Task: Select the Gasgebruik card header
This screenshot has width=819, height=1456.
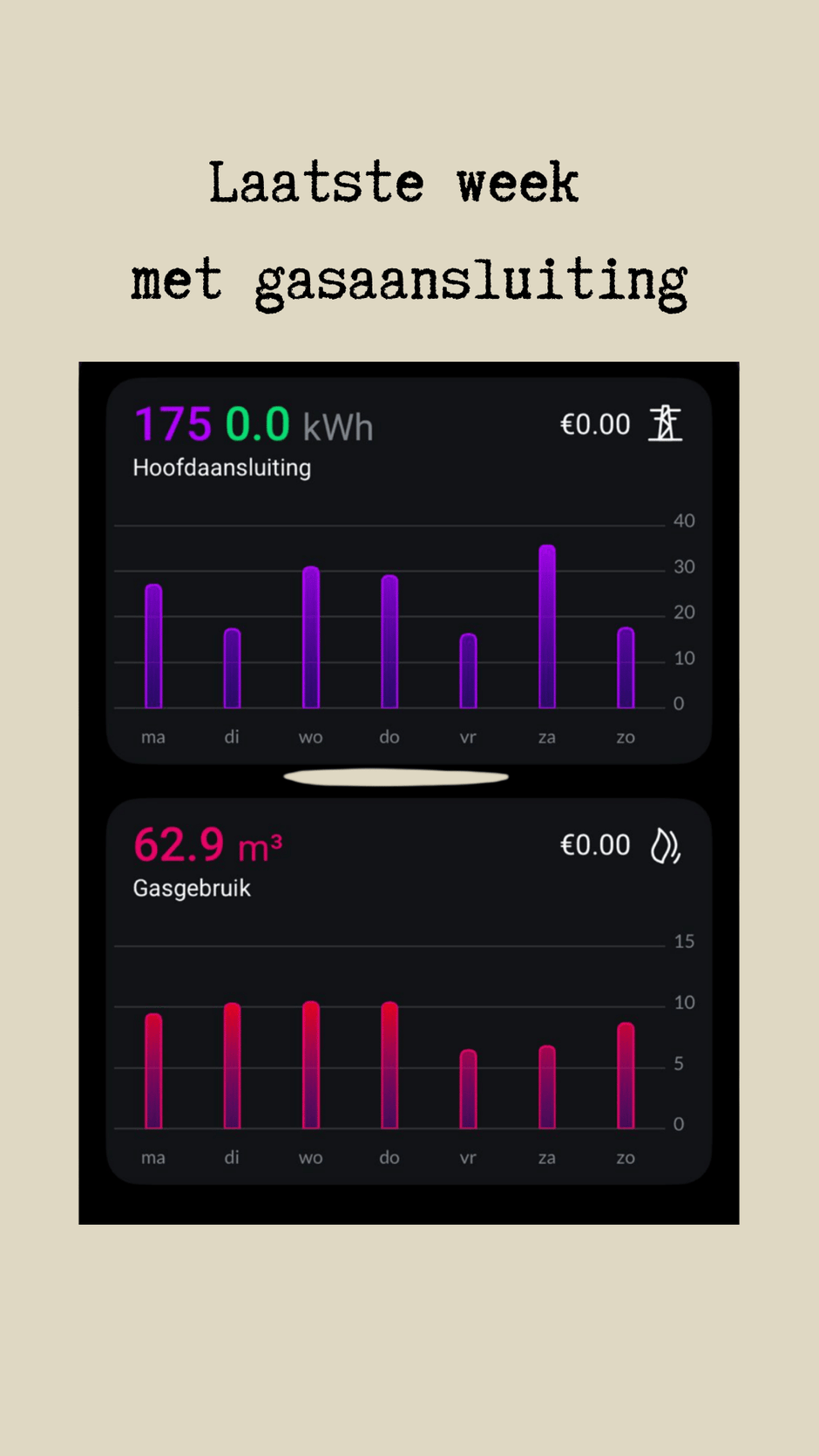Action: point(192,888)
